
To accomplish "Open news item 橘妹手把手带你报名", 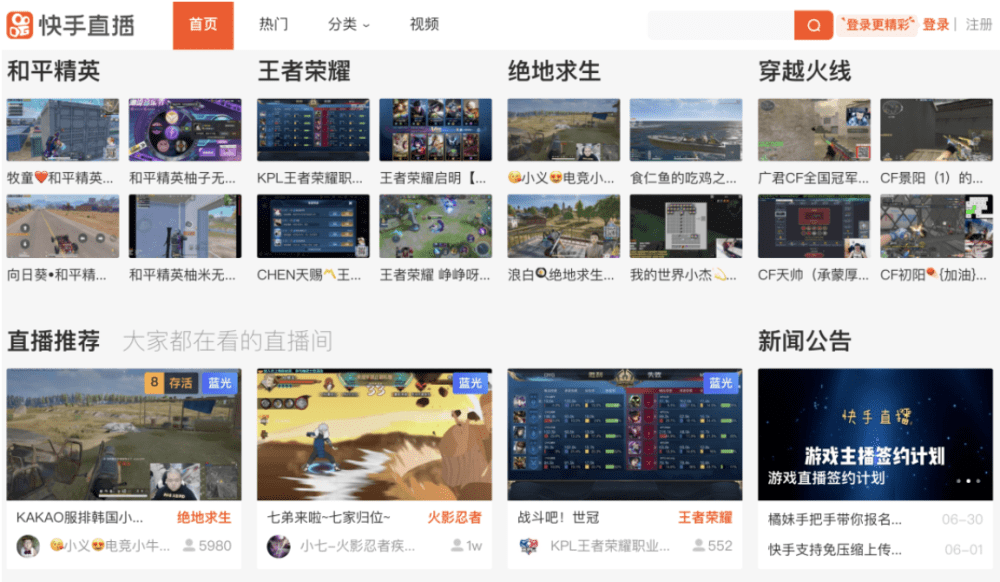I will pos(835,519).
